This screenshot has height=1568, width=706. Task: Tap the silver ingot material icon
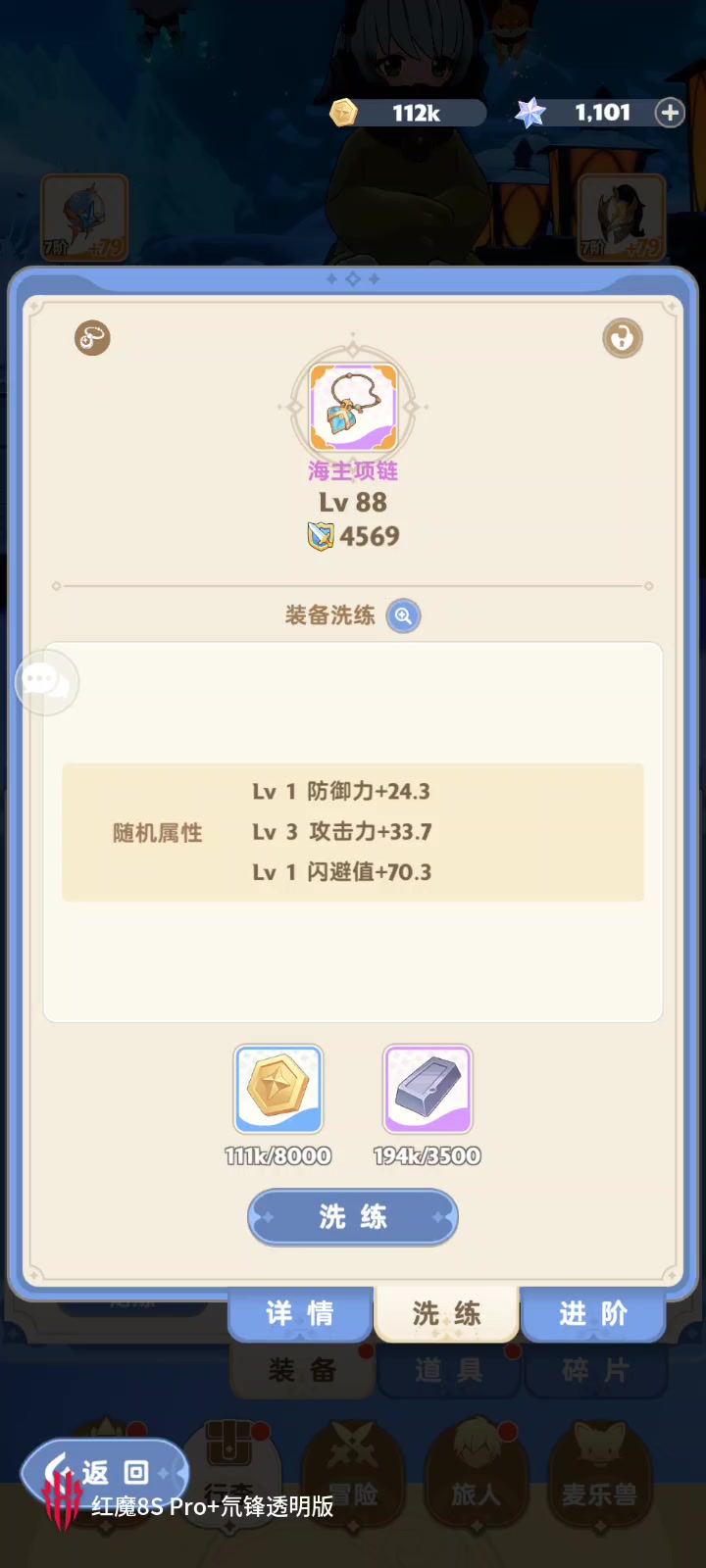(428, 1089)
